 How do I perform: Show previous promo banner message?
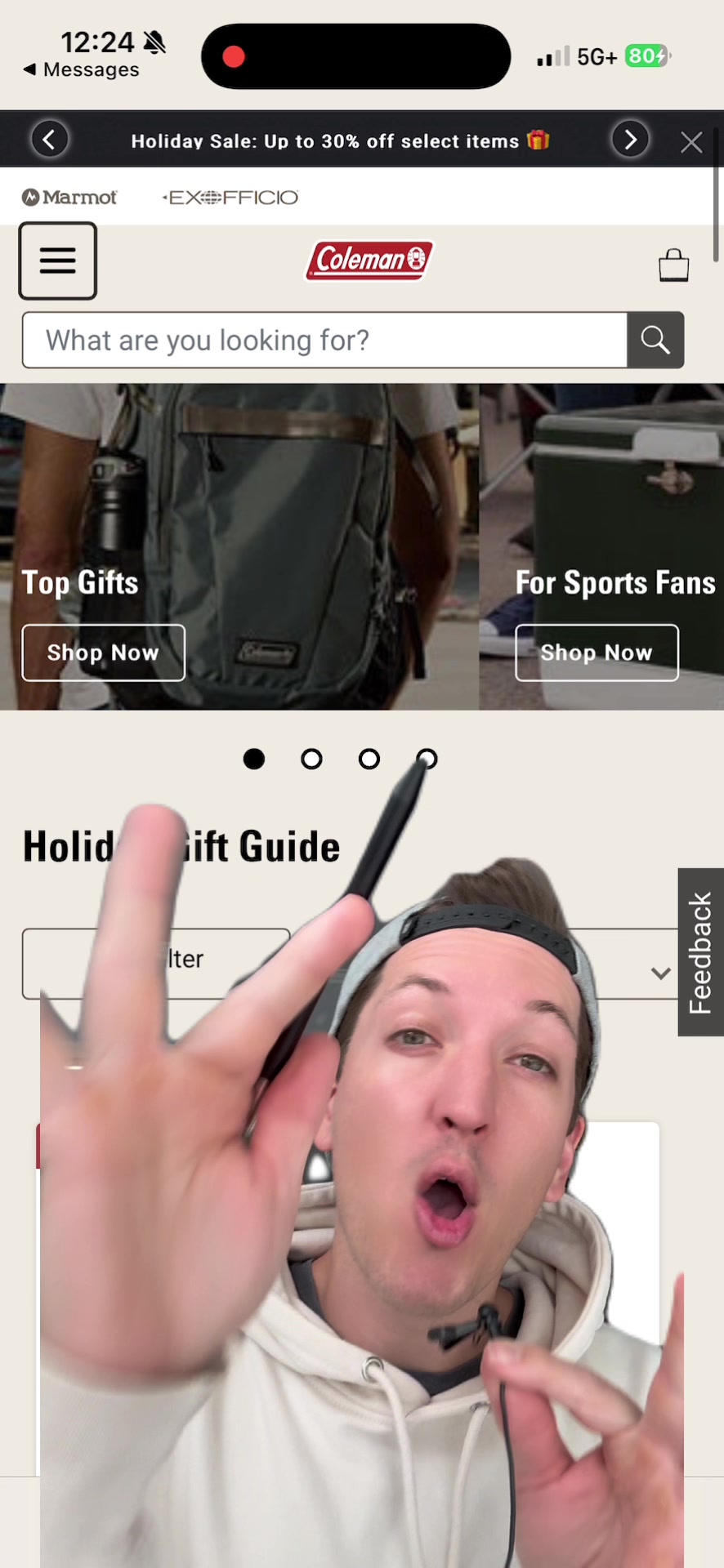click(49, 140)
